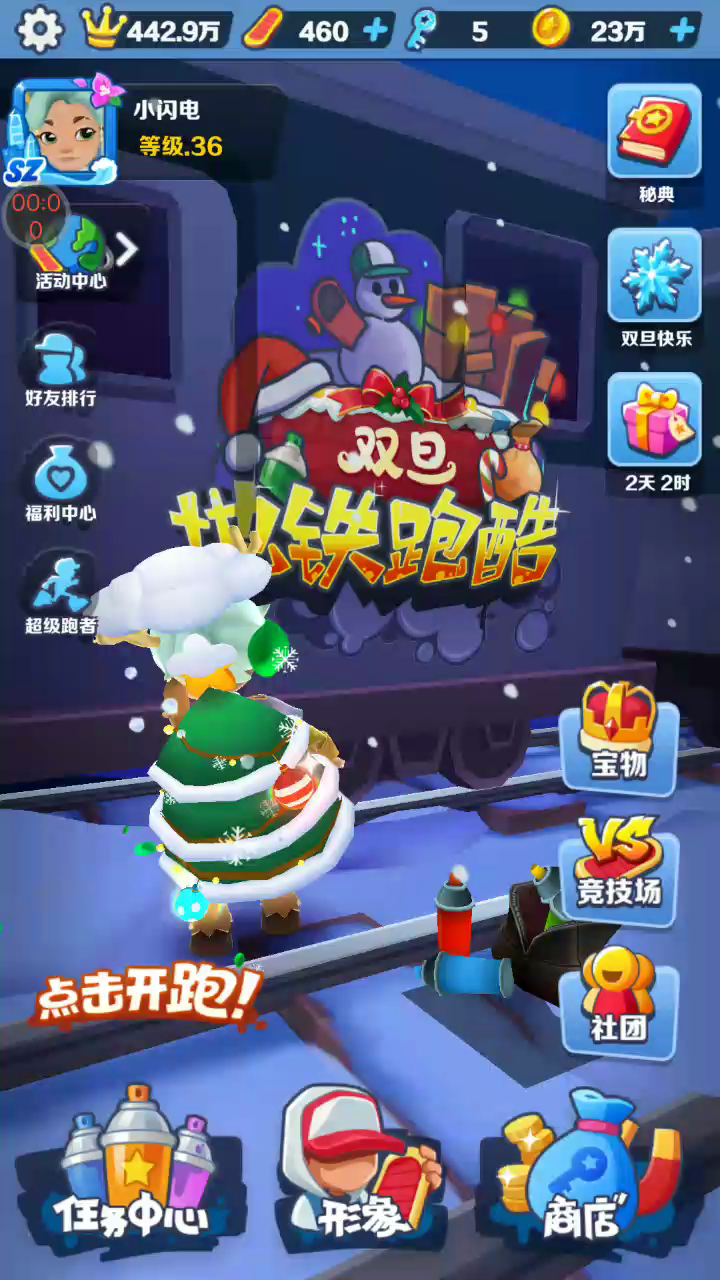The width and height of the screenshot is (720, 1280).
Task: Open the 秘典 book
Action: (655, 140)
